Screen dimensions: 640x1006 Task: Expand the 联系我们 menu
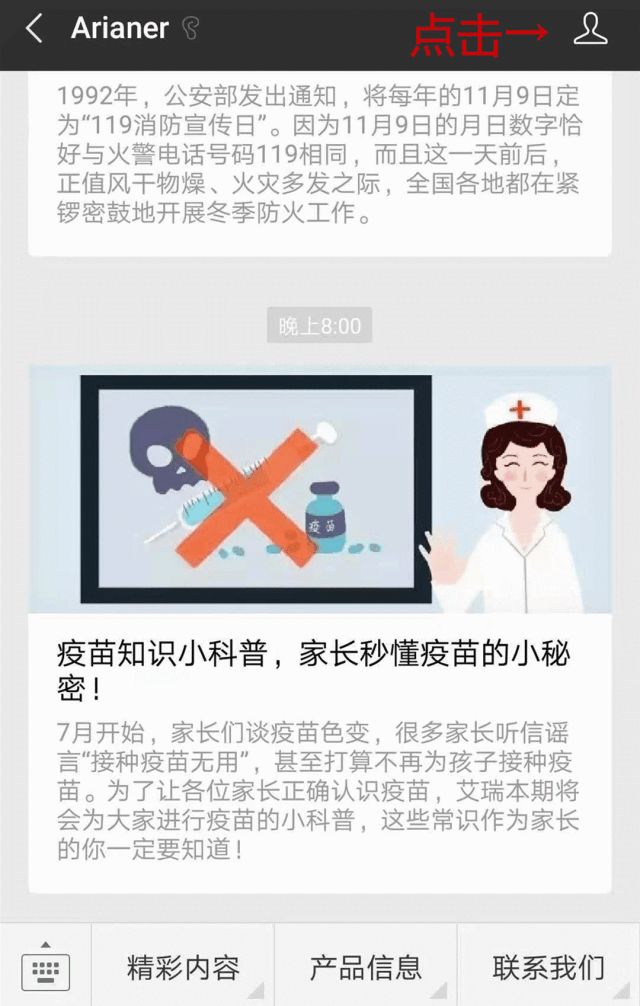point(548,966)
